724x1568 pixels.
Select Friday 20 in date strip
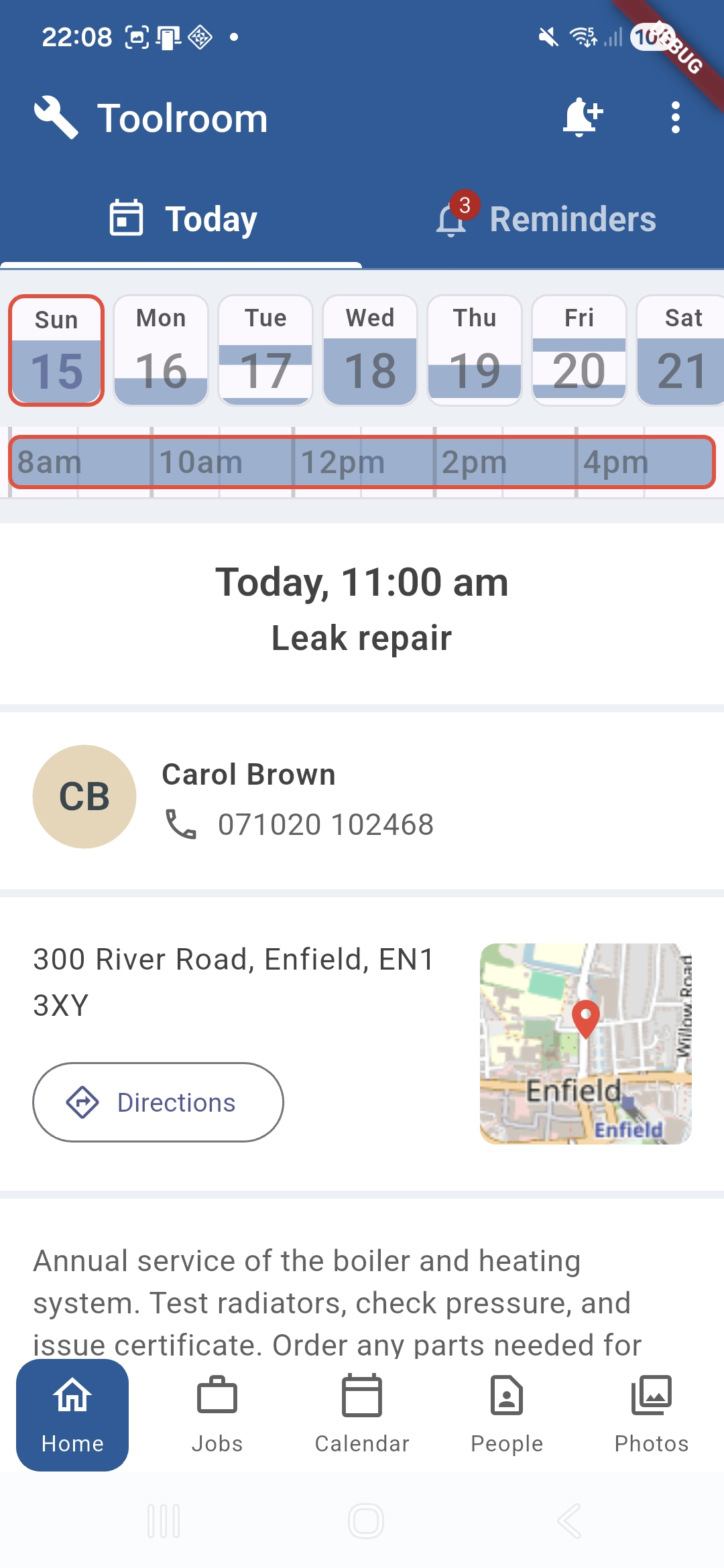coord(579,350)
